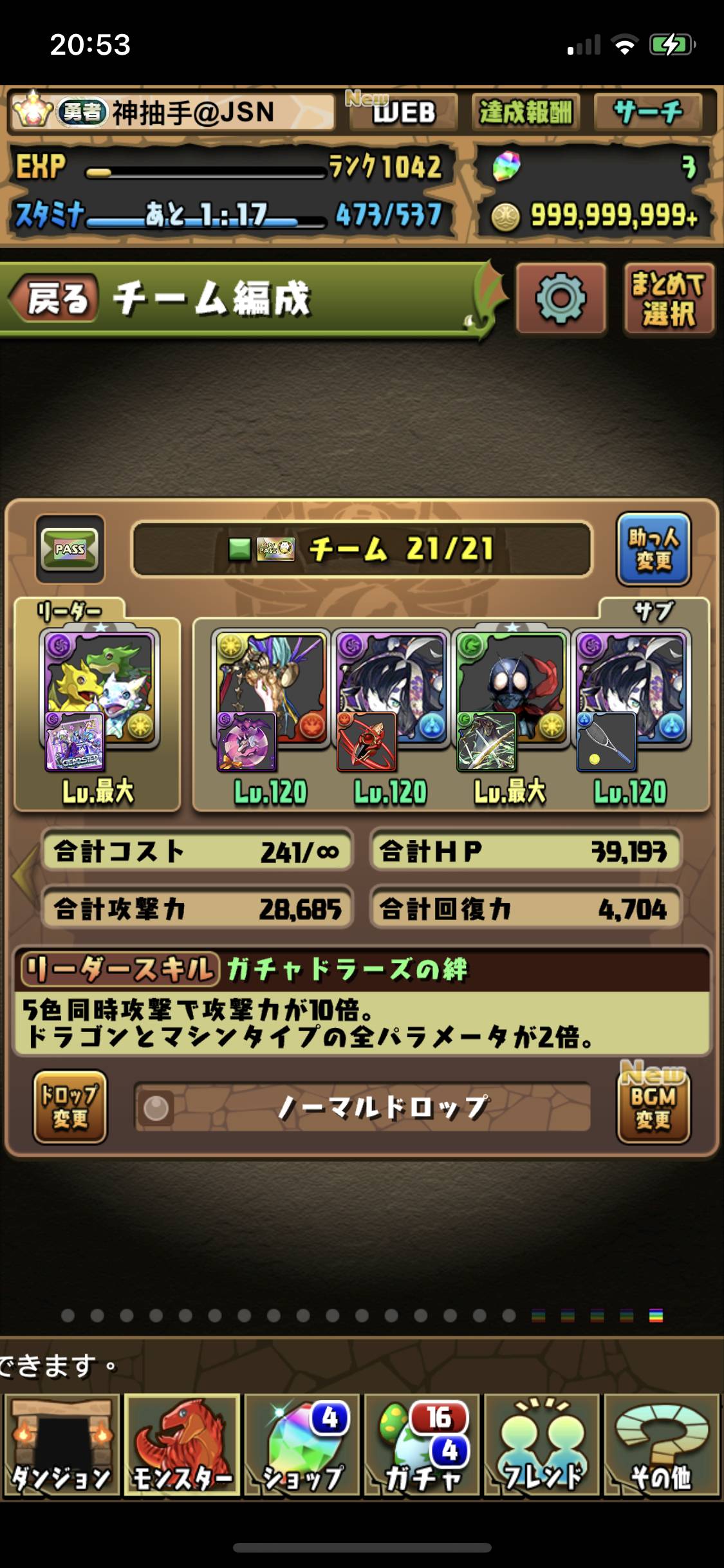The width and height of the screenshot is (724, 1568).
Task: Switch to the フレンド tab
Action: (542, 1446)
